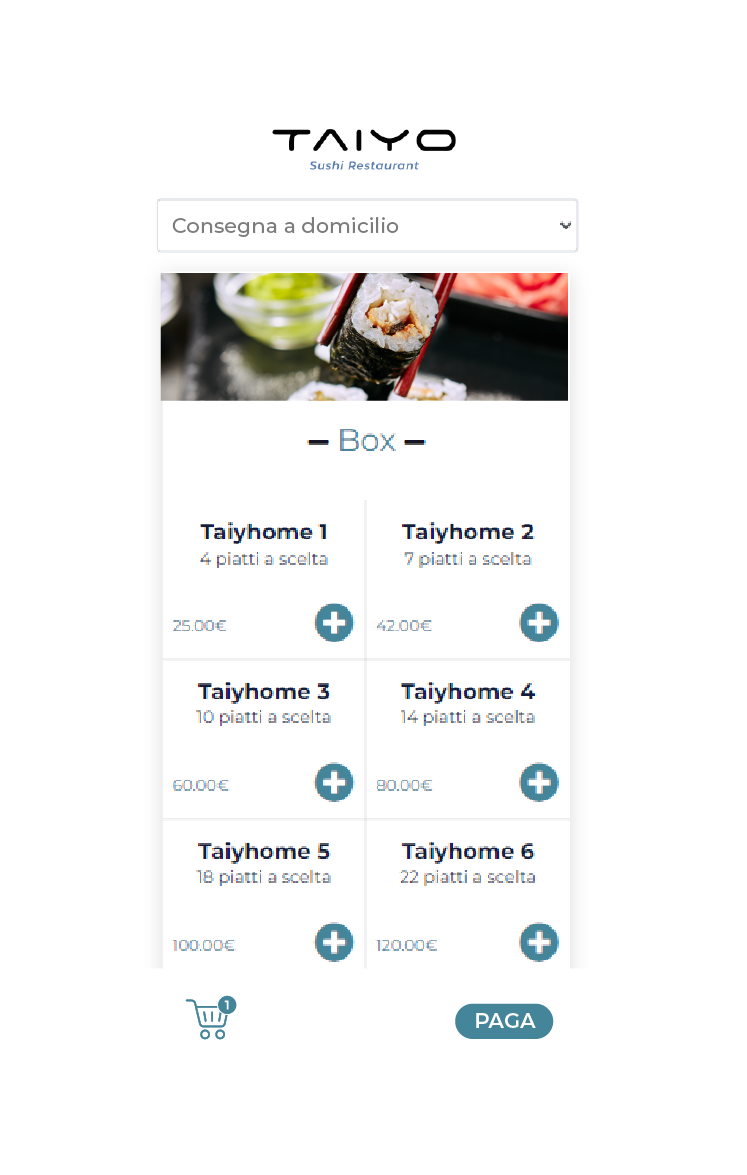The height and width of the screenshot is (1175, 747).
Task: Add Taiyhome 1 box to cart
Action: (x=334, y=623)
